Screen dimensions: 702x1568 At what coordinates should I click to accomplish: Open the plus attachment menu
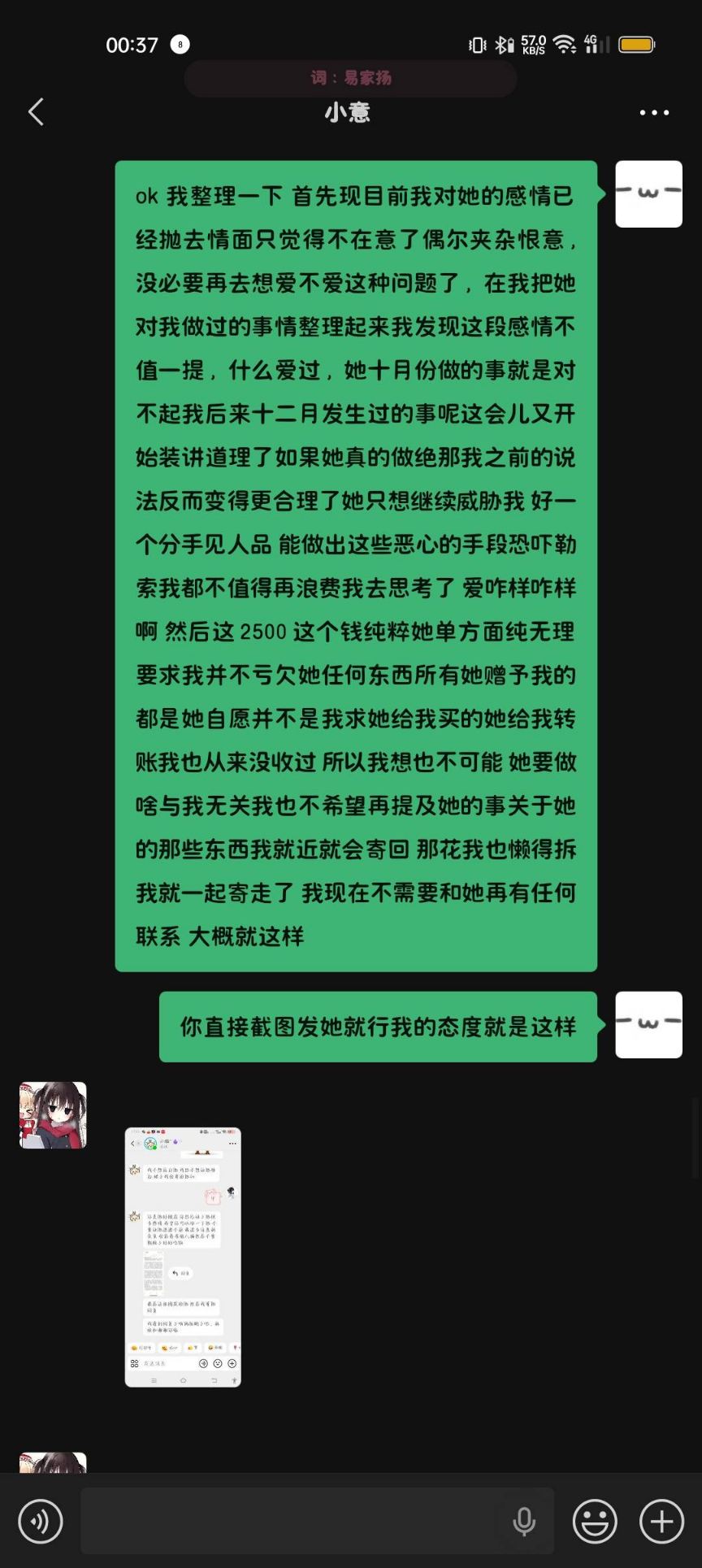click(x=661, y=1521)
